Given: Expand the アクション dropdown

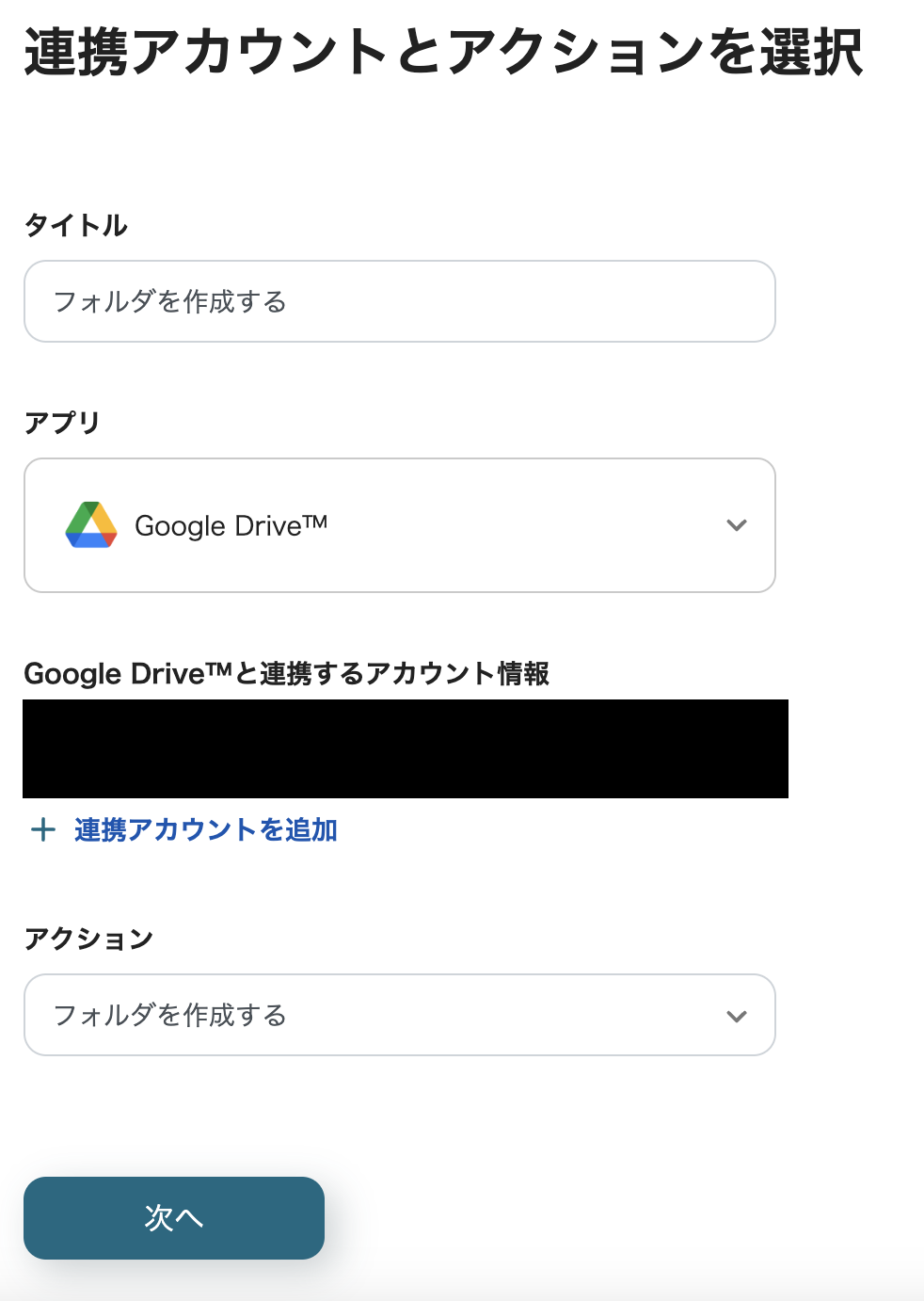Looking at the screenshot, I should pos(399,1015).
